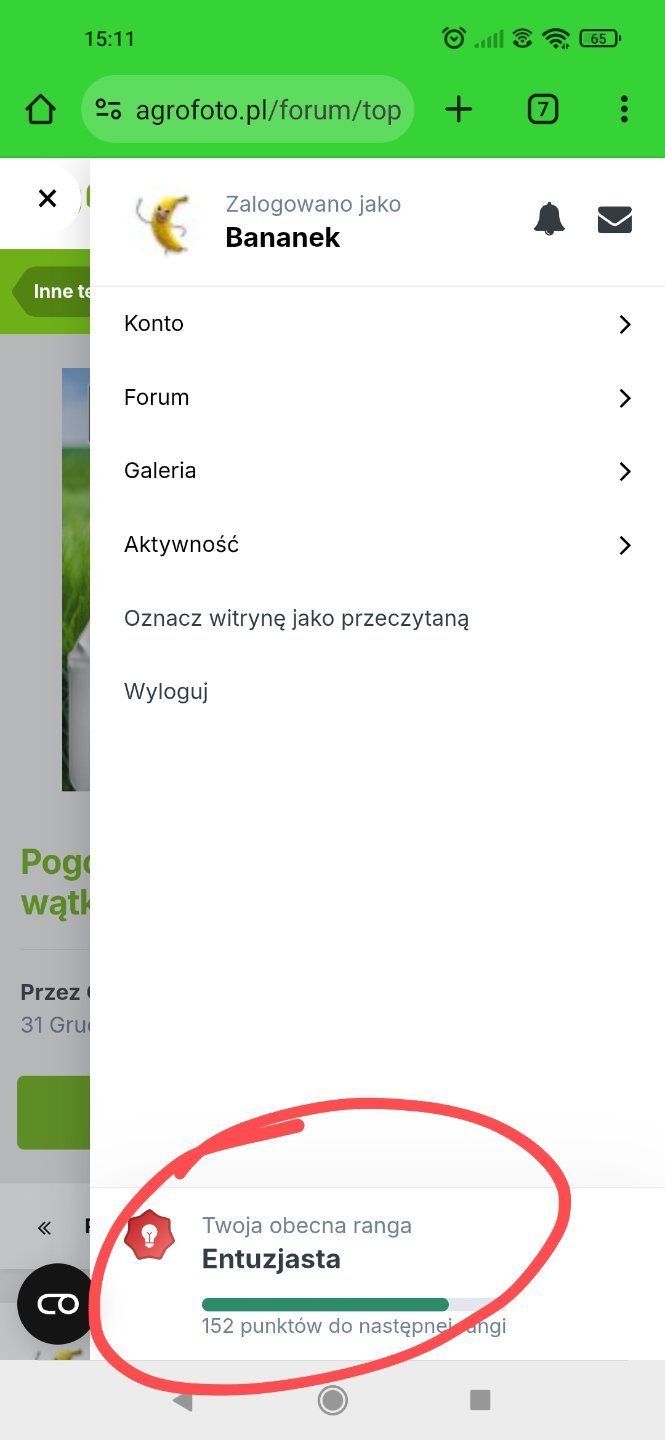
Task: Open the messages envelope icon
Action: [614, 218]
